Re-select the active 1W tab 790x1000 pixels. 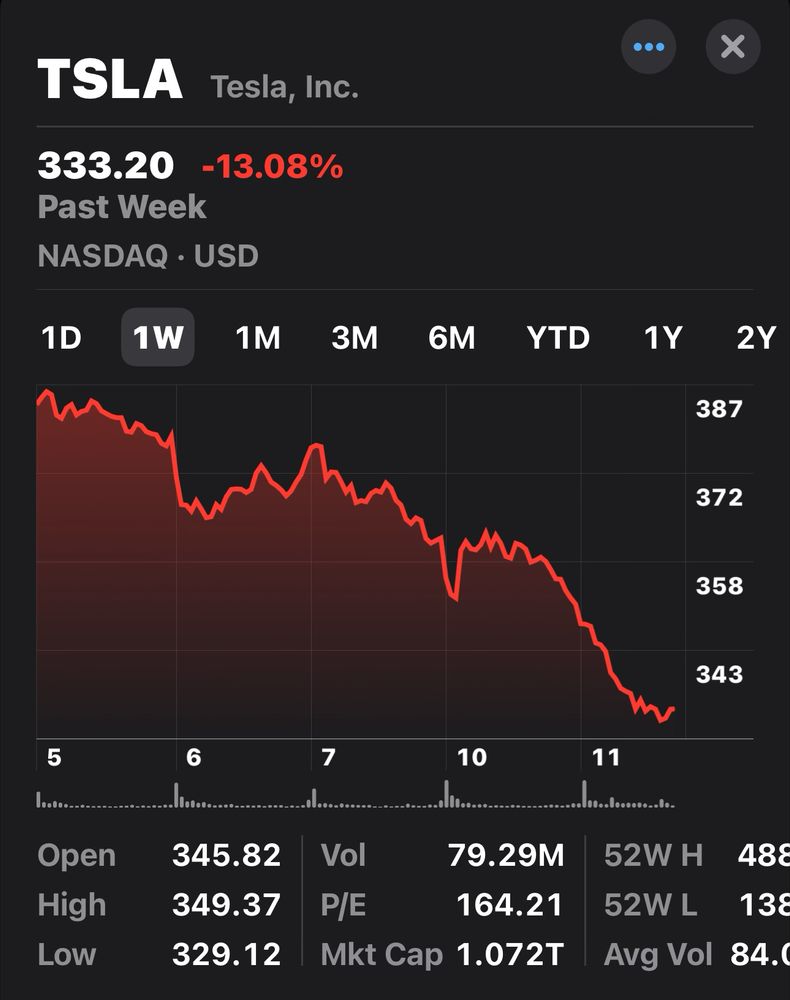[x=157, y=338]
